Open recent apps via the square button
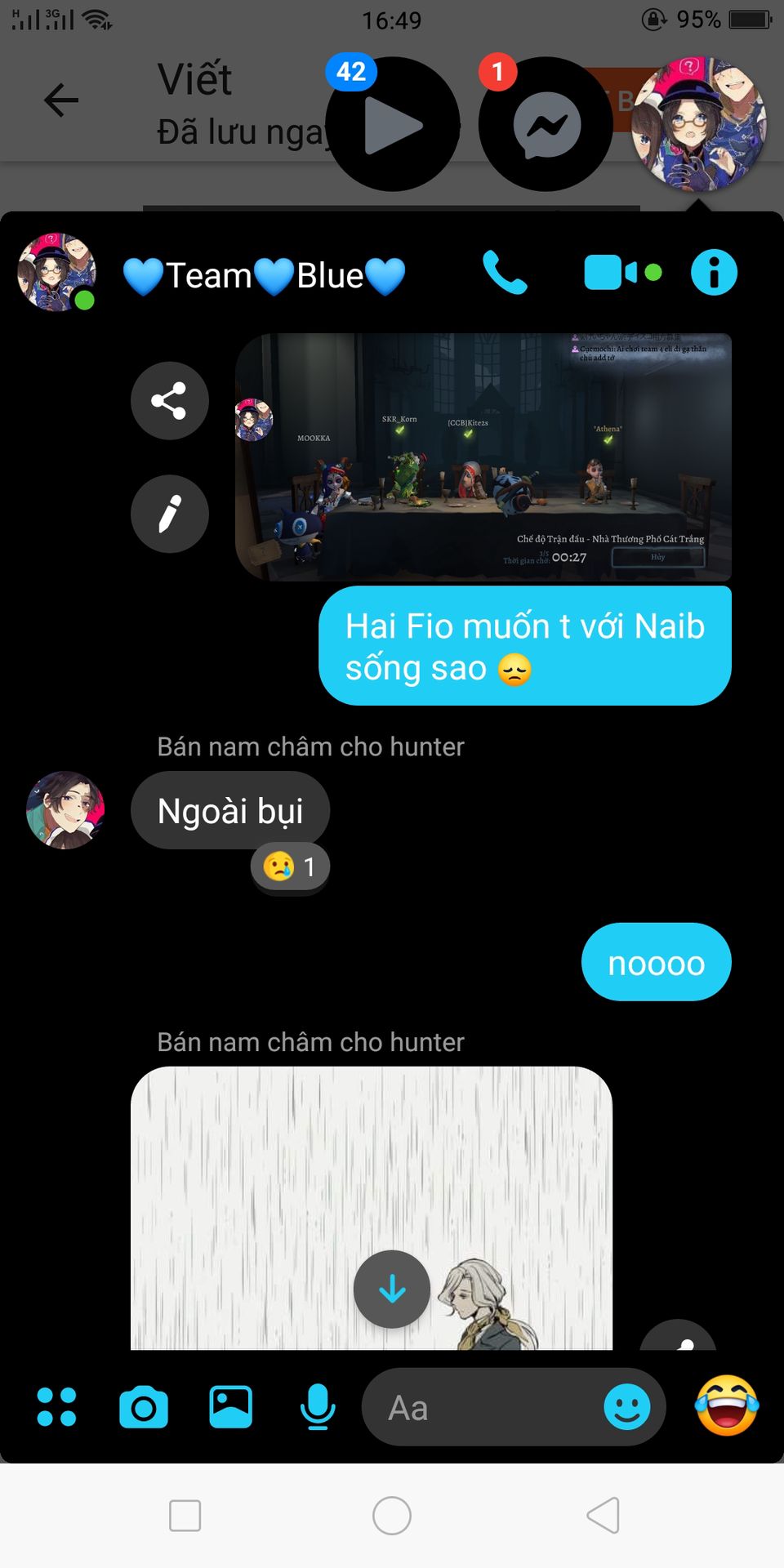Image resolution: width=784 pixels, height=1568 pixels. 185,1517
